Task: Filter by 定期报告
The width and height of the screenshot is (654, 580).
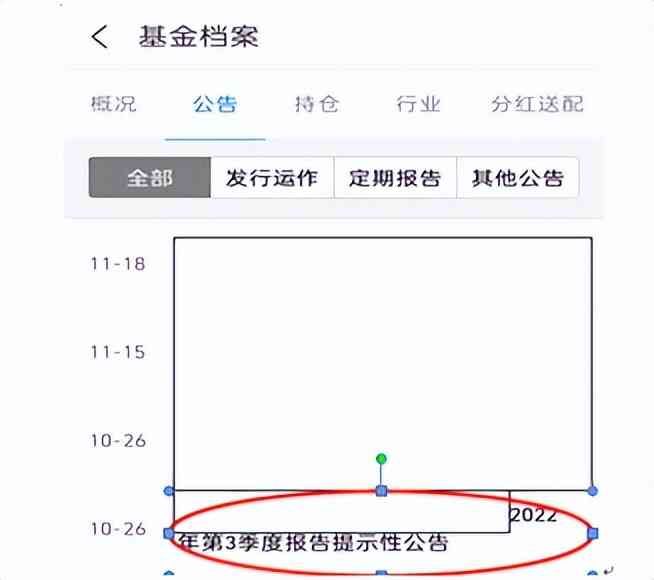Action: (395, 178)
